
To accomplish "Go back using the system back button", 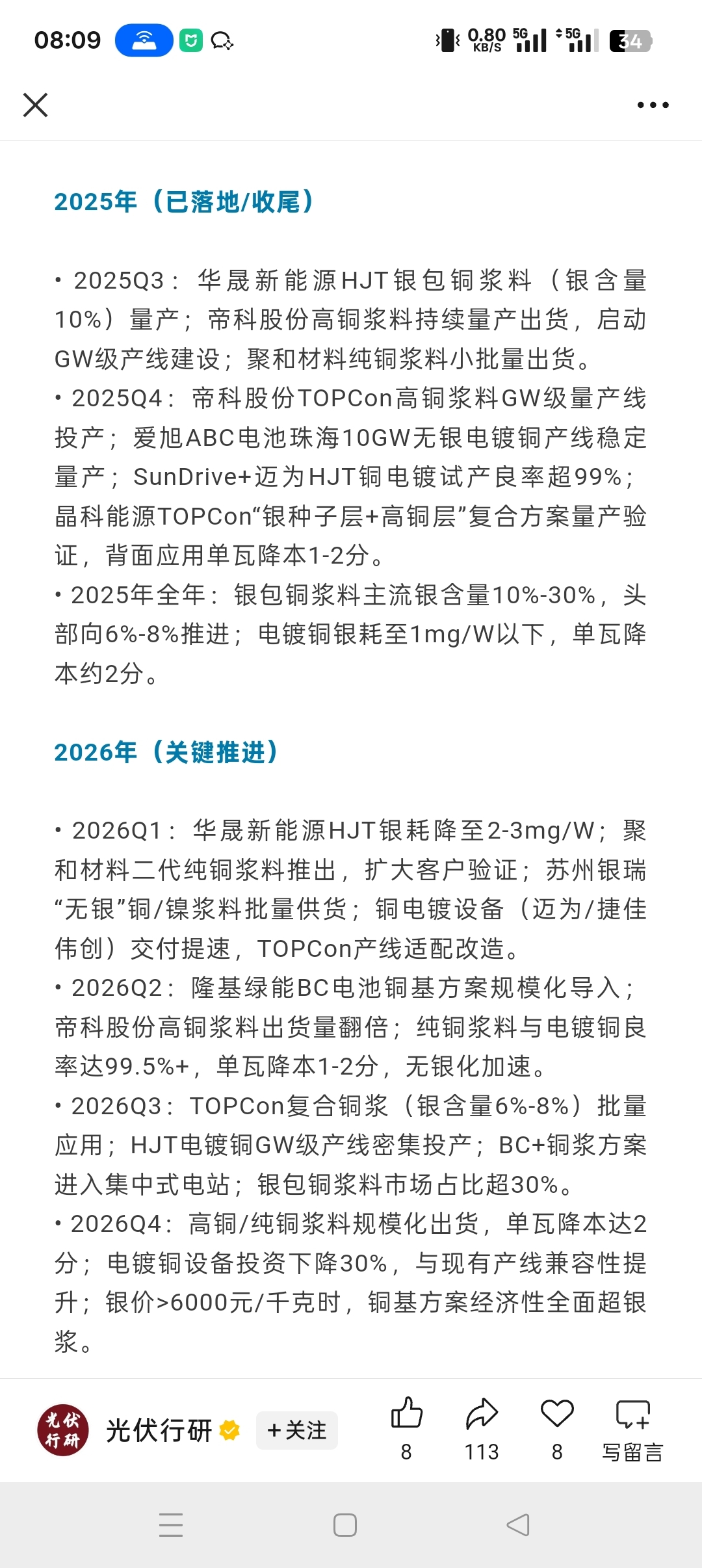I will (518, 1524).
